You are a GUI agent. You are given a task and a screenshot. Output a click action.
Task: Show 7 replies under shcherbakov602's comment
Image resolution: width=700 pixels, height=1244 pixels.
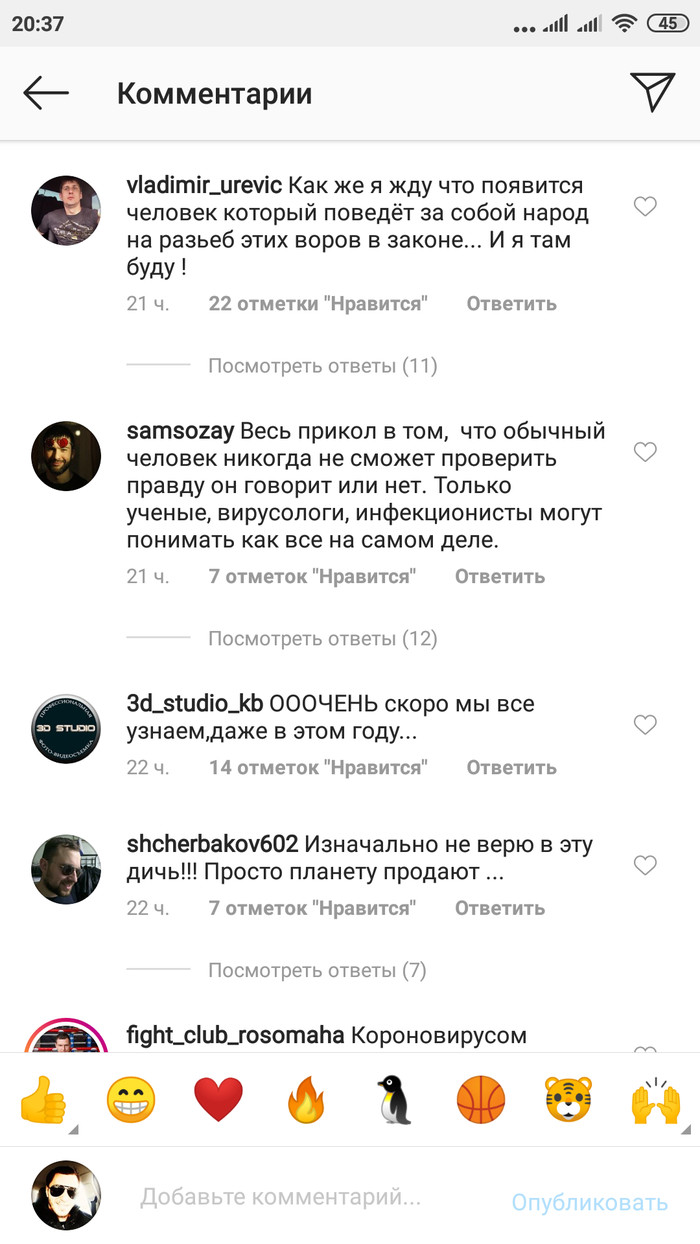pos(317,970)
